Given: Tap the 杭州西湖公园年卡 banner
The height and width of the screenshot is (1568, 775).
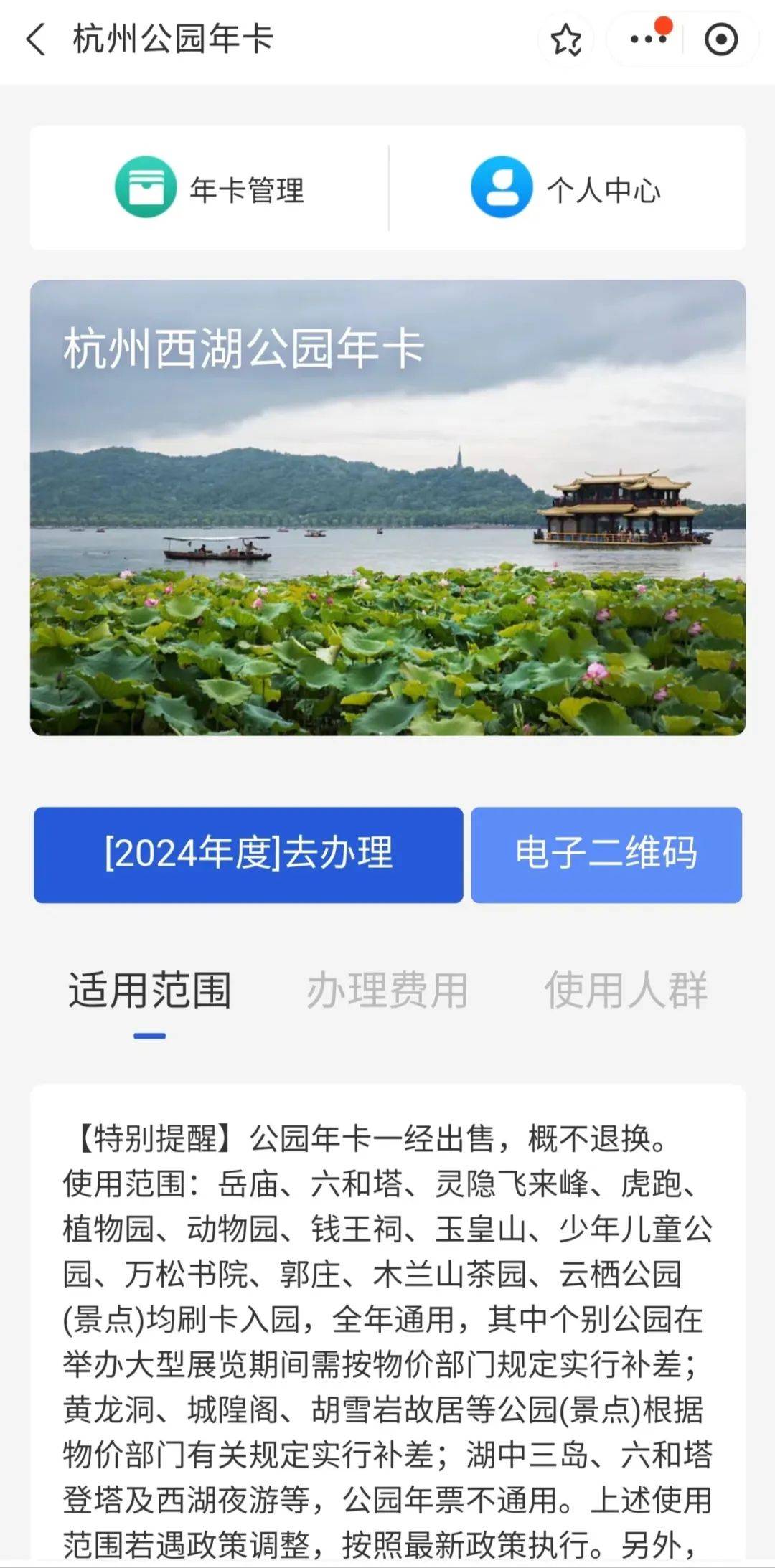Looking at the screenshot, I should 387,508.
